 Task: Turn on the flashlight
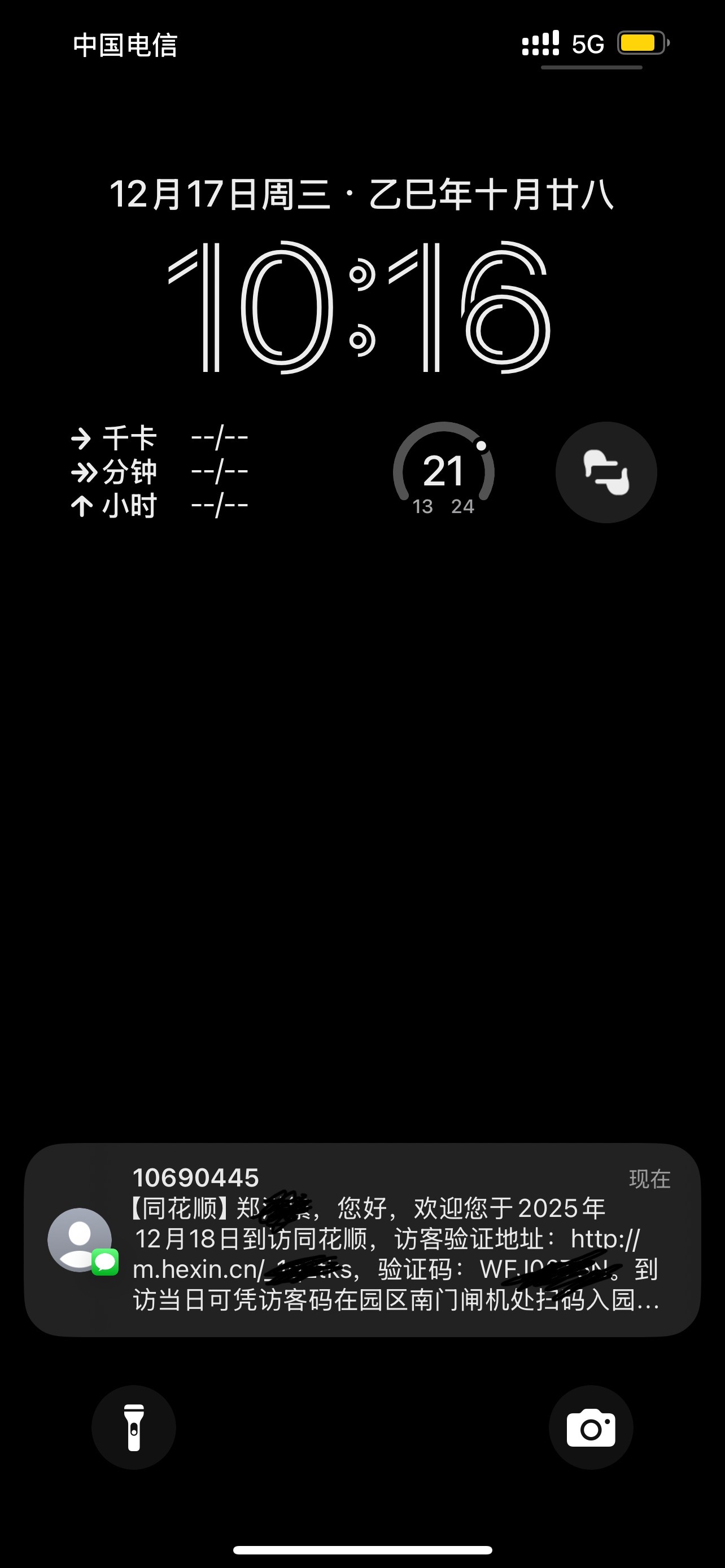click(x=134, y=1427)
